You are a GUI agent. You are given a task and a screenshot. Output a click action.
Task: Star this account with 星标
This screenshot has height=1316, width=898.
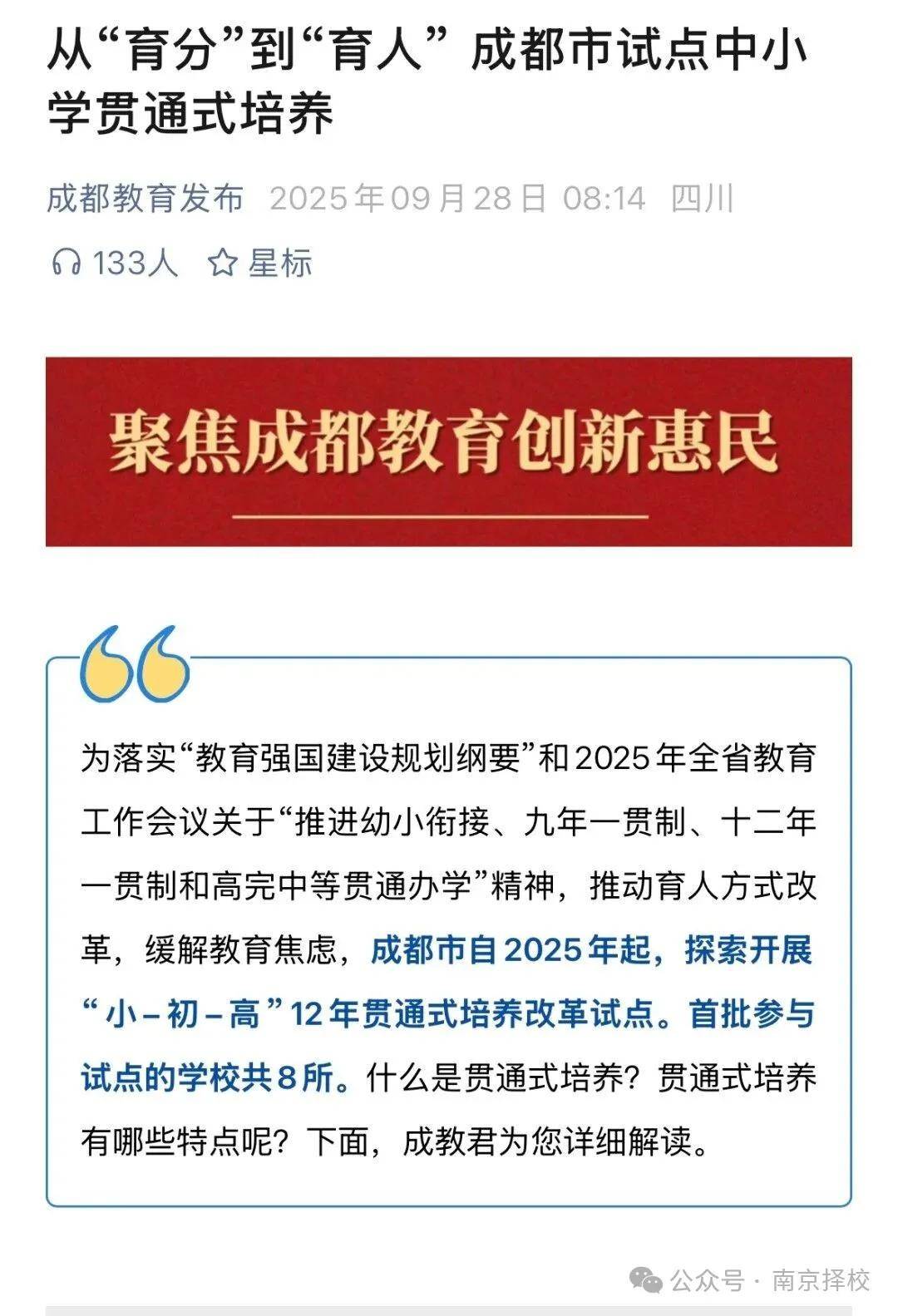259,263
